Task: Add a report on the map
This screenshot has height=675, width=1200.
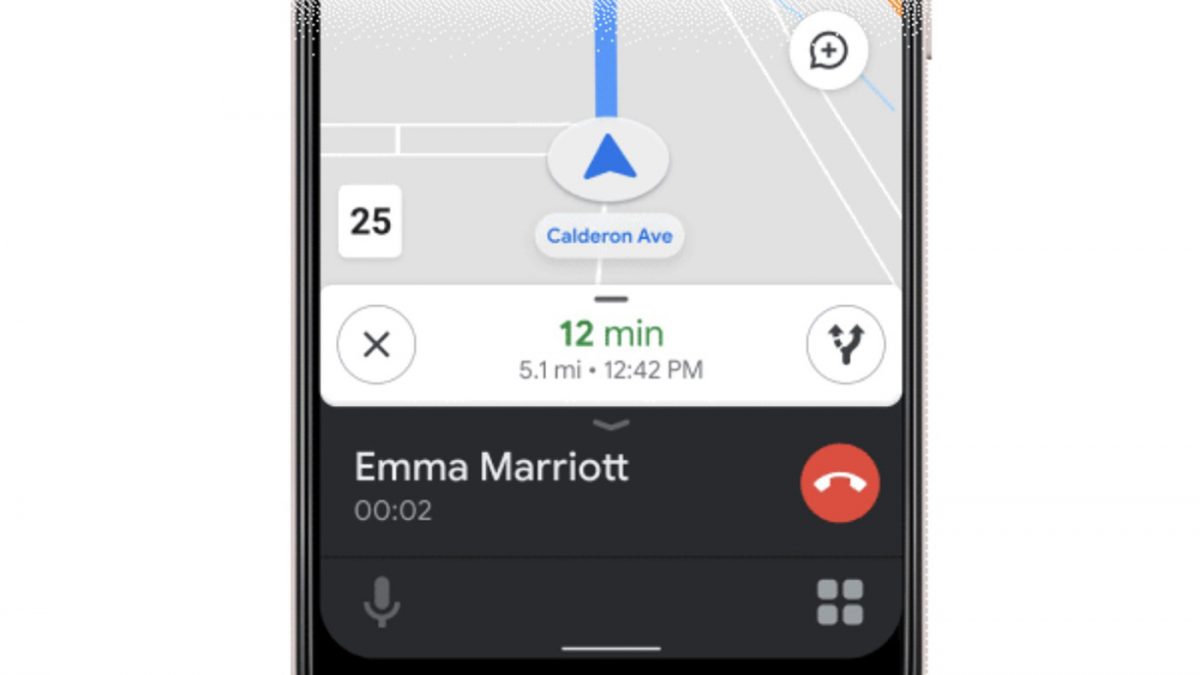Action: 828,52
